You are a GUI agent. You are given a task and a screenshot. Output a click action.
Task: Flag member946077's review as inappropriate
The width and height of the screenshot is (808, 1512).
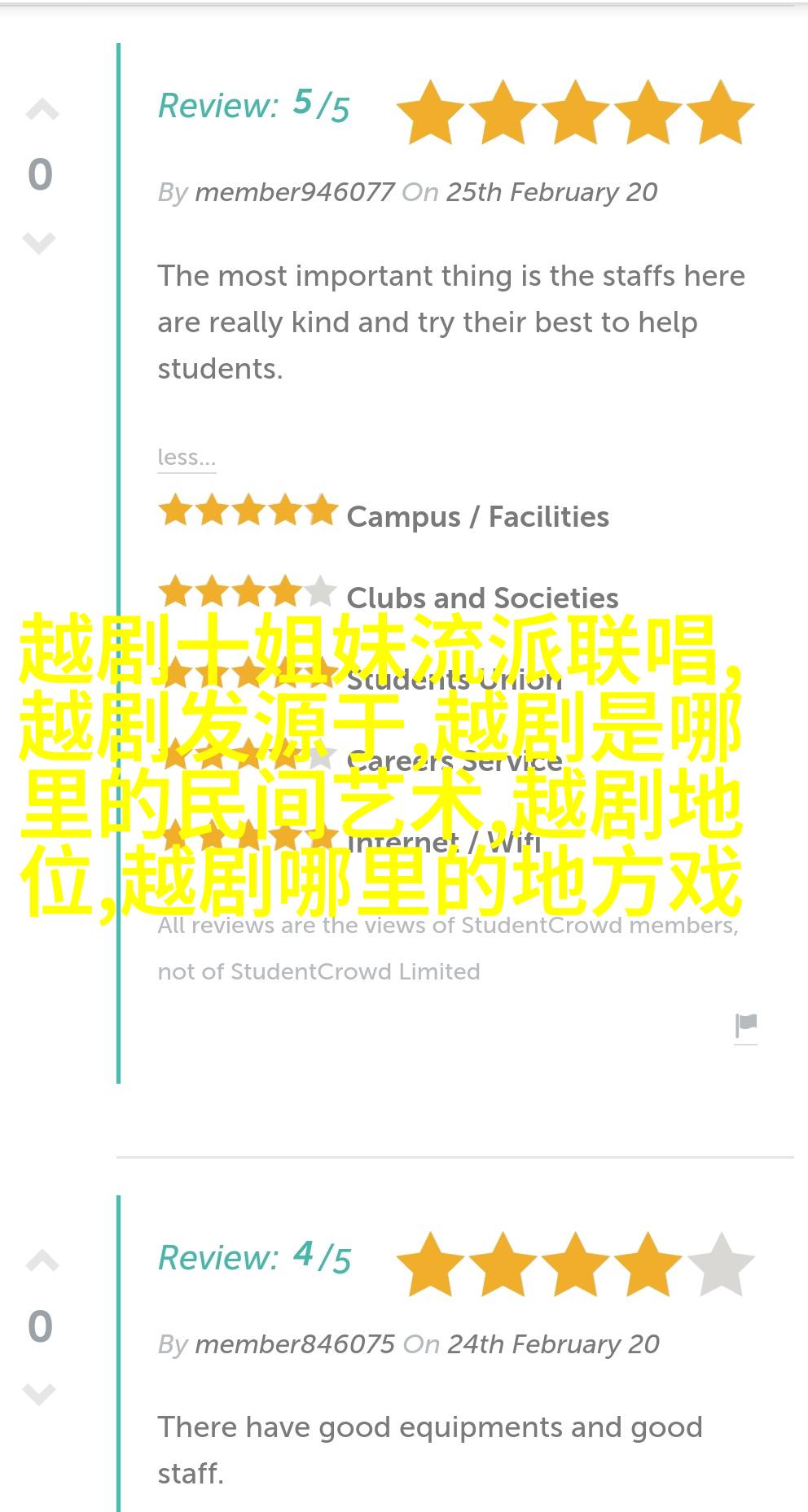click(745, 1027)
